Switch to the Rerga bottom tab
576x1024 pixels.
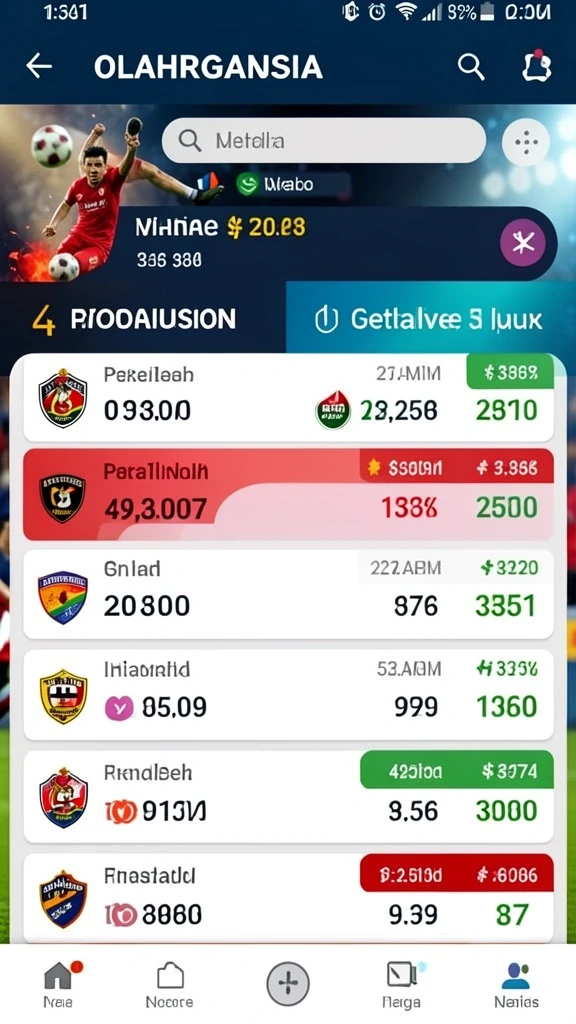400,984
